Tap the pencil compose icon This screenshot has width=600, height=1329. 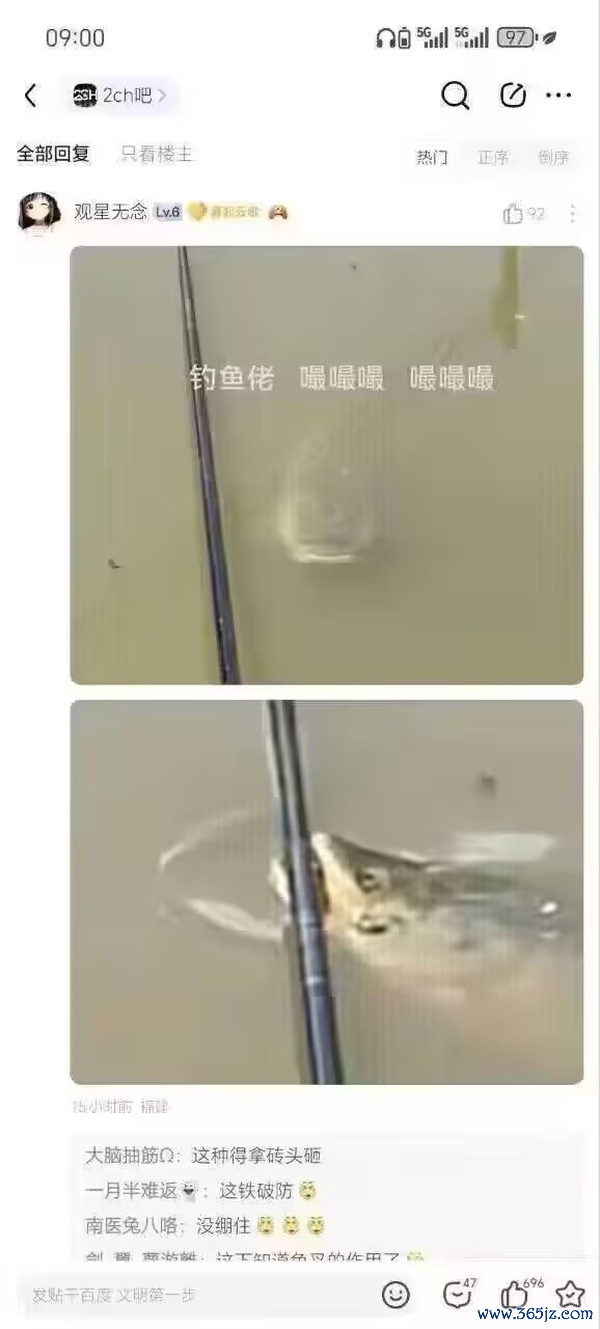[x=513, y=96]
